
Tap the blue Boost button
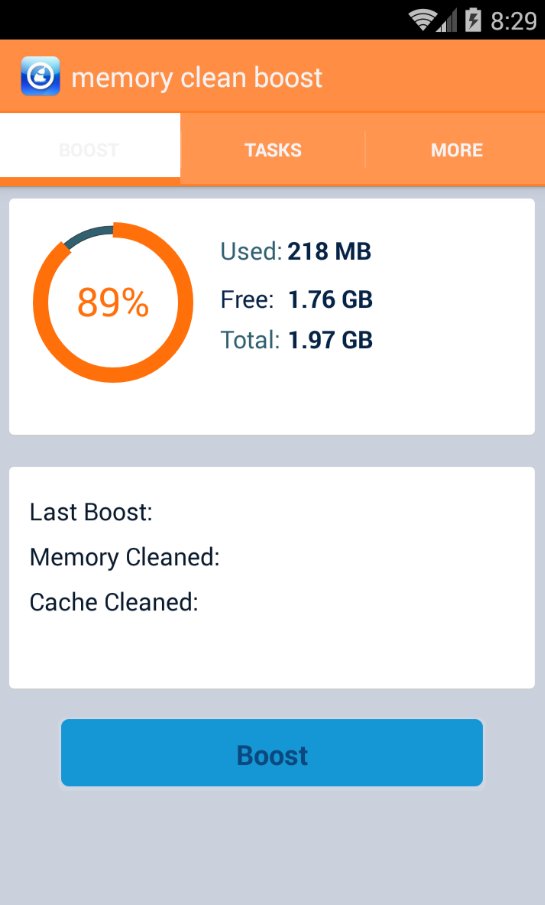(x=272, y=753)
